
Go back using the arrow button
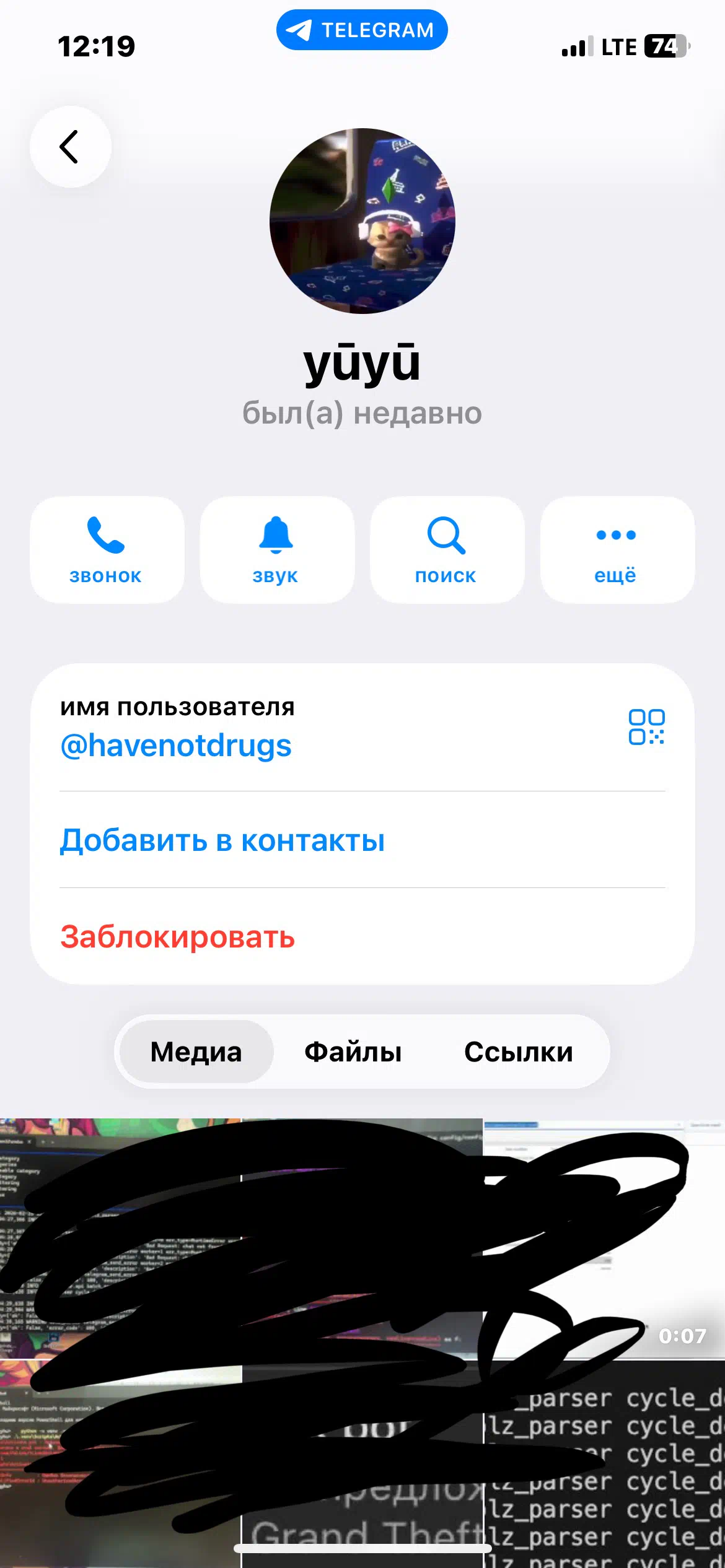[x=70, y=147]
